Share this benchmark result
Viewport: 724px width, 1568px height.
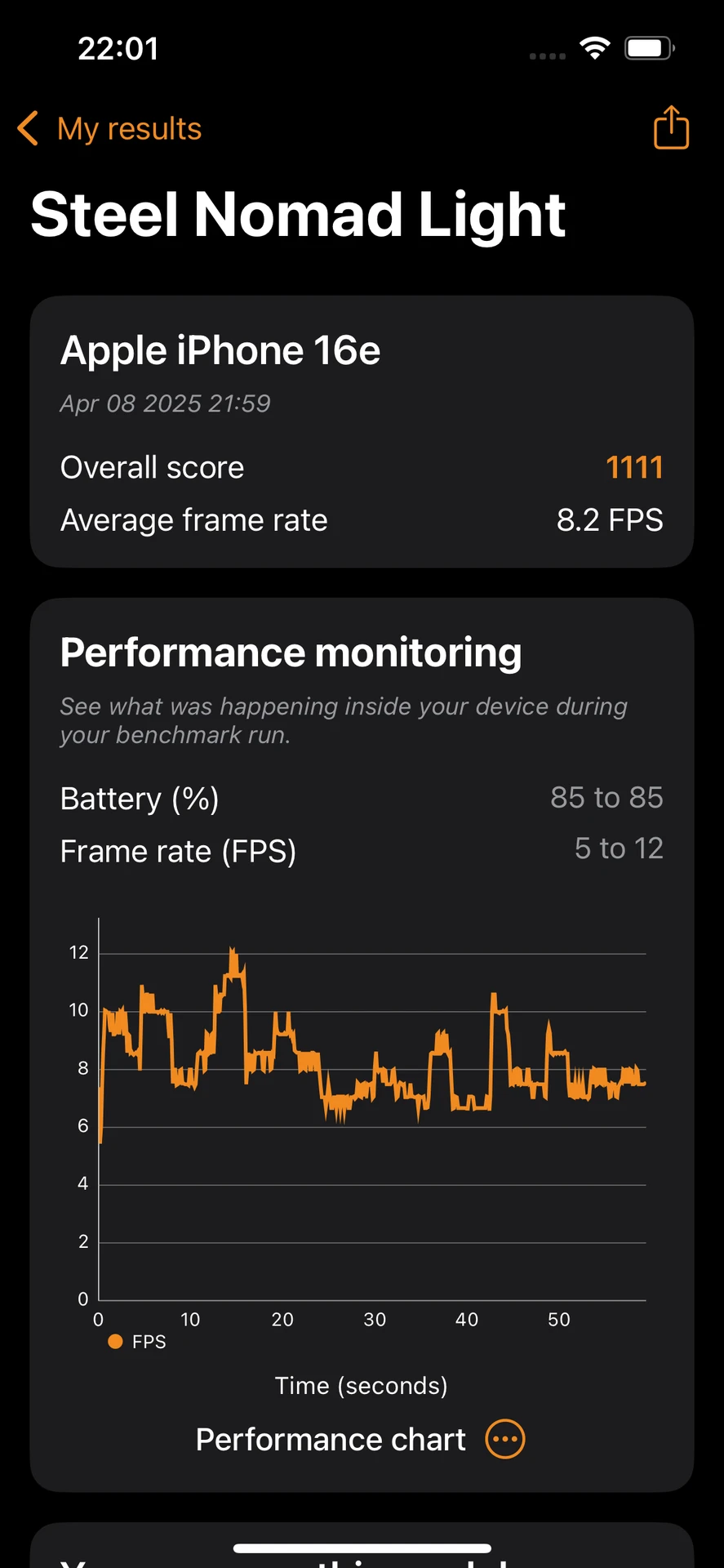point(671,127)
